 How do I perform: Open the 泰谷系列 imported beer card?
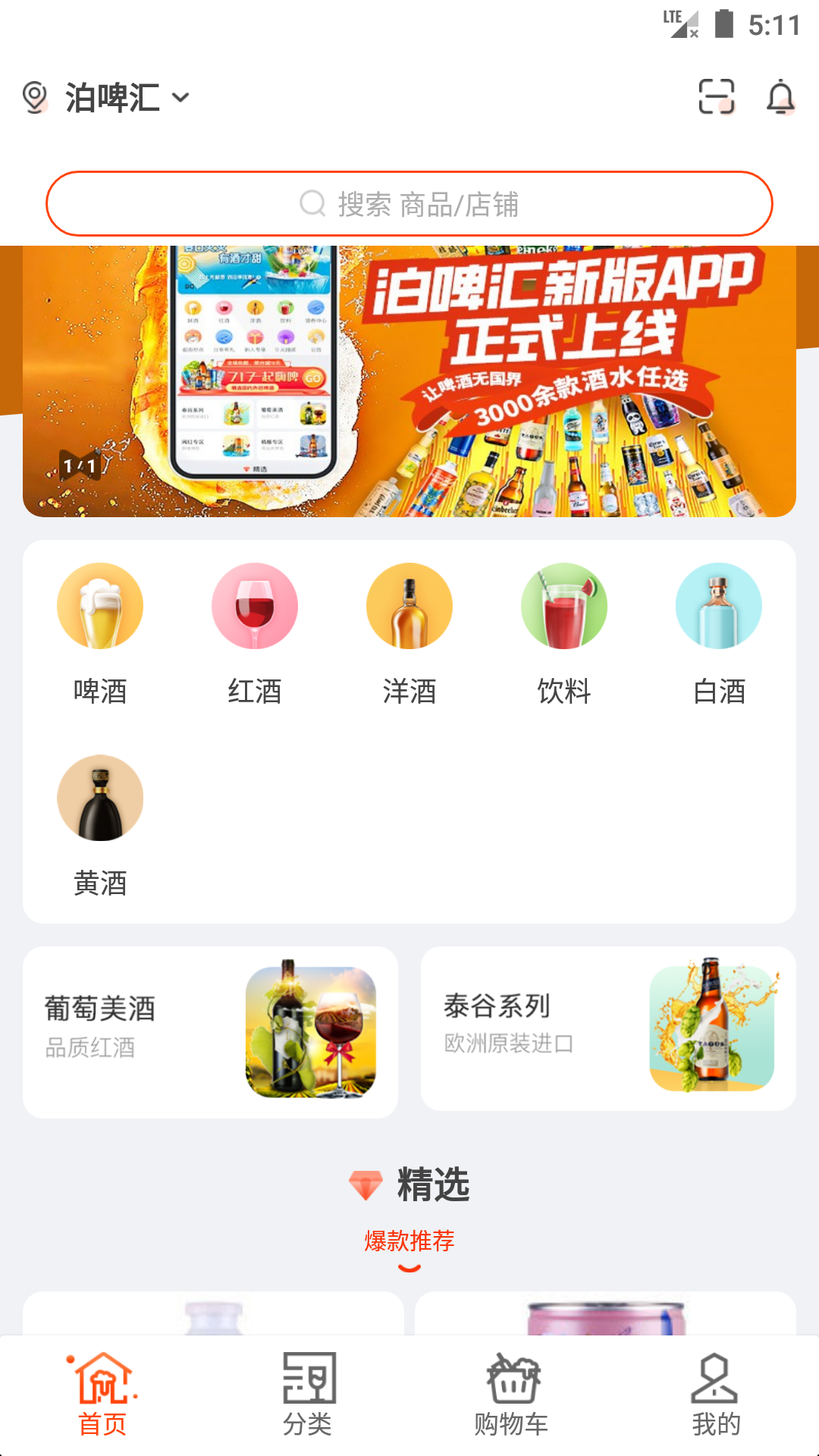[x=609, y=1030]
